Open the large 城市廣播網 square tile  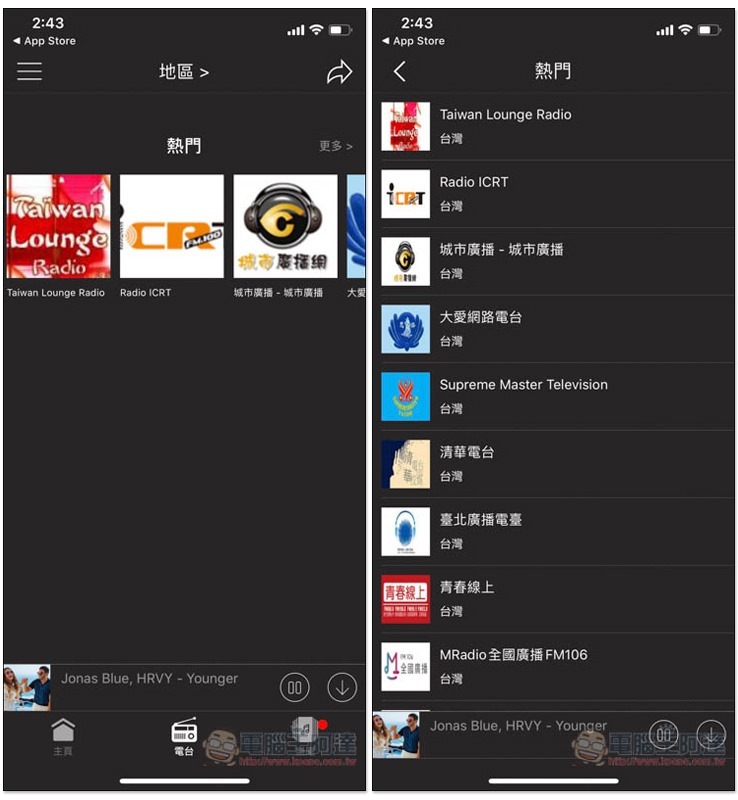tap(285, 227)
